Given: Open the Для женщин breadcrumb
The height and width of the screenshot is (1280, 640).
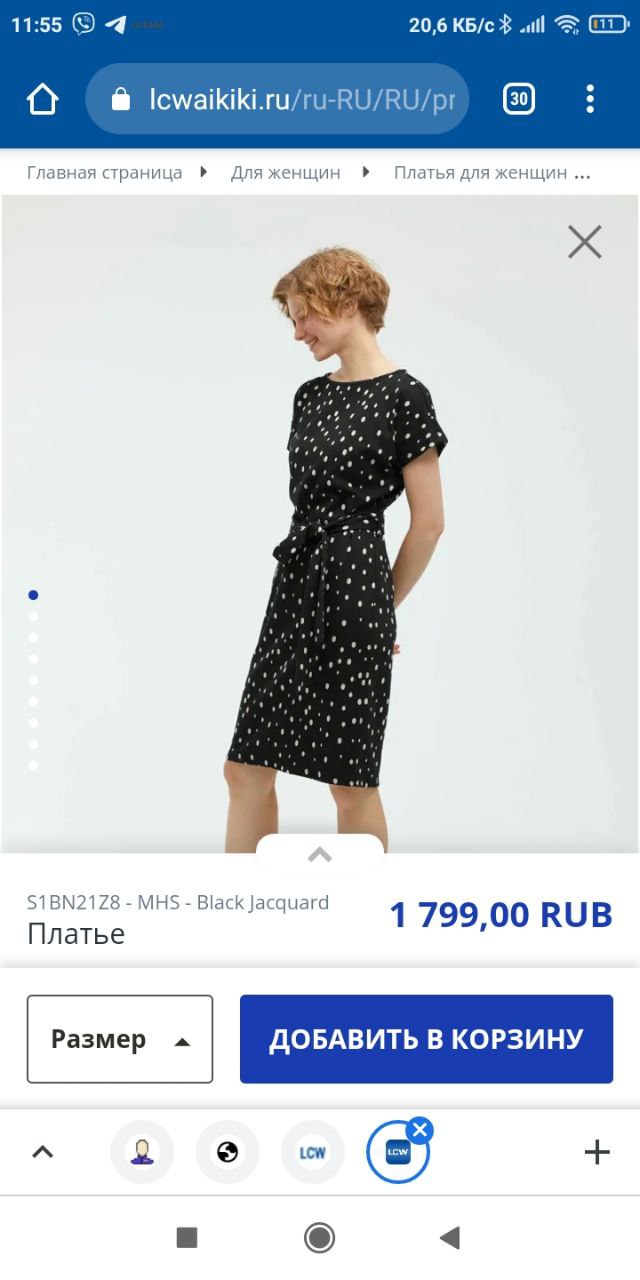Looking at the screenshot, I should click(x=285, y=172).
